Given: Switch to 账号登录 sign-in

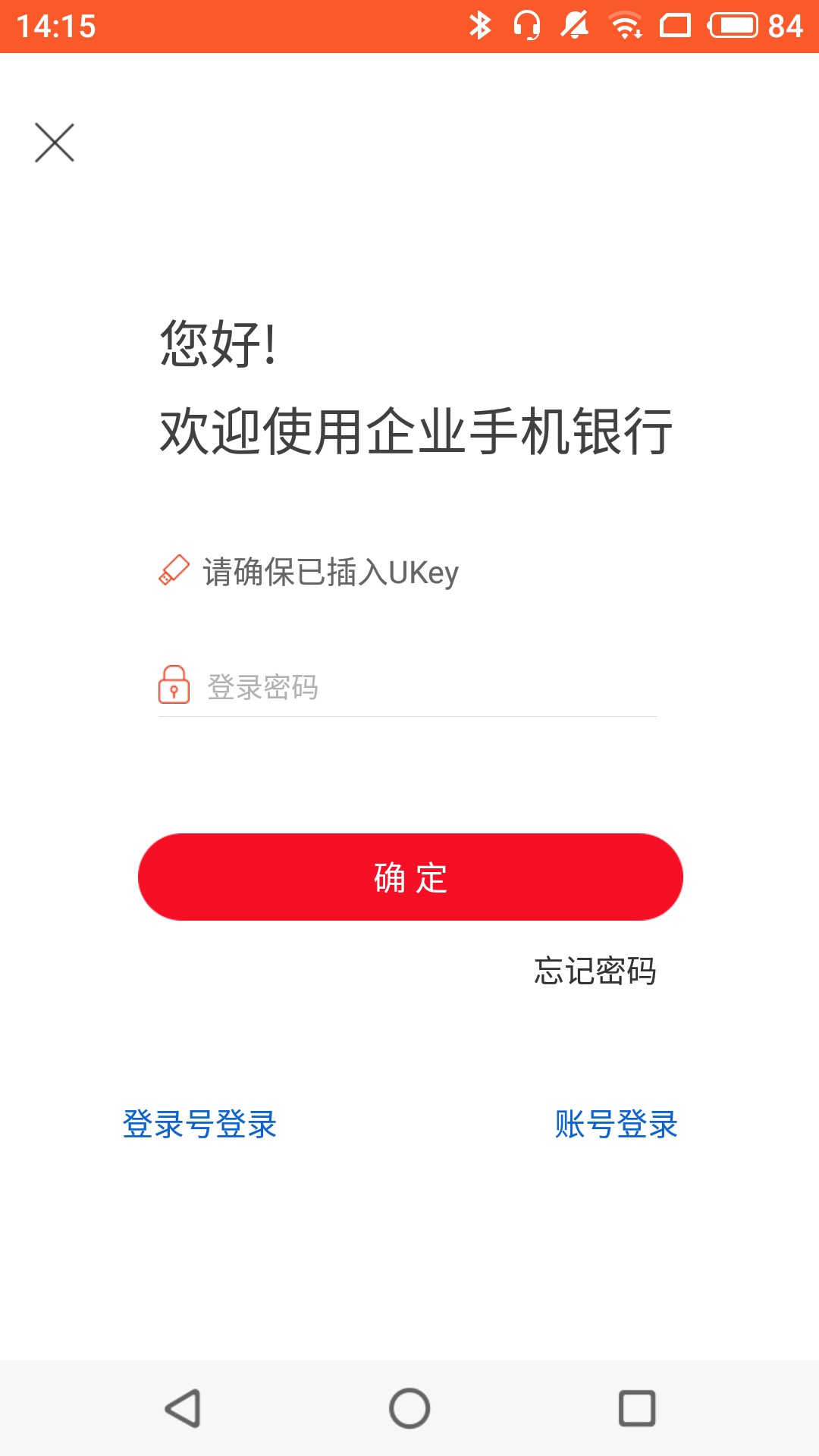Looking at the screenshot, I should point(616,1124).
